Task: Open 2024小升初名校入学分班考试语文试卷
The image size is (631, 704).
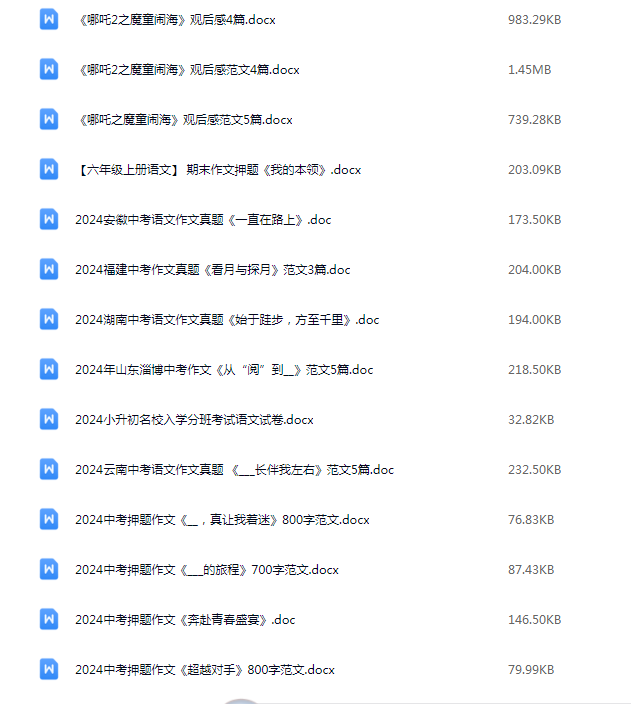Action: pyautogui.click(x=194, y=420)
